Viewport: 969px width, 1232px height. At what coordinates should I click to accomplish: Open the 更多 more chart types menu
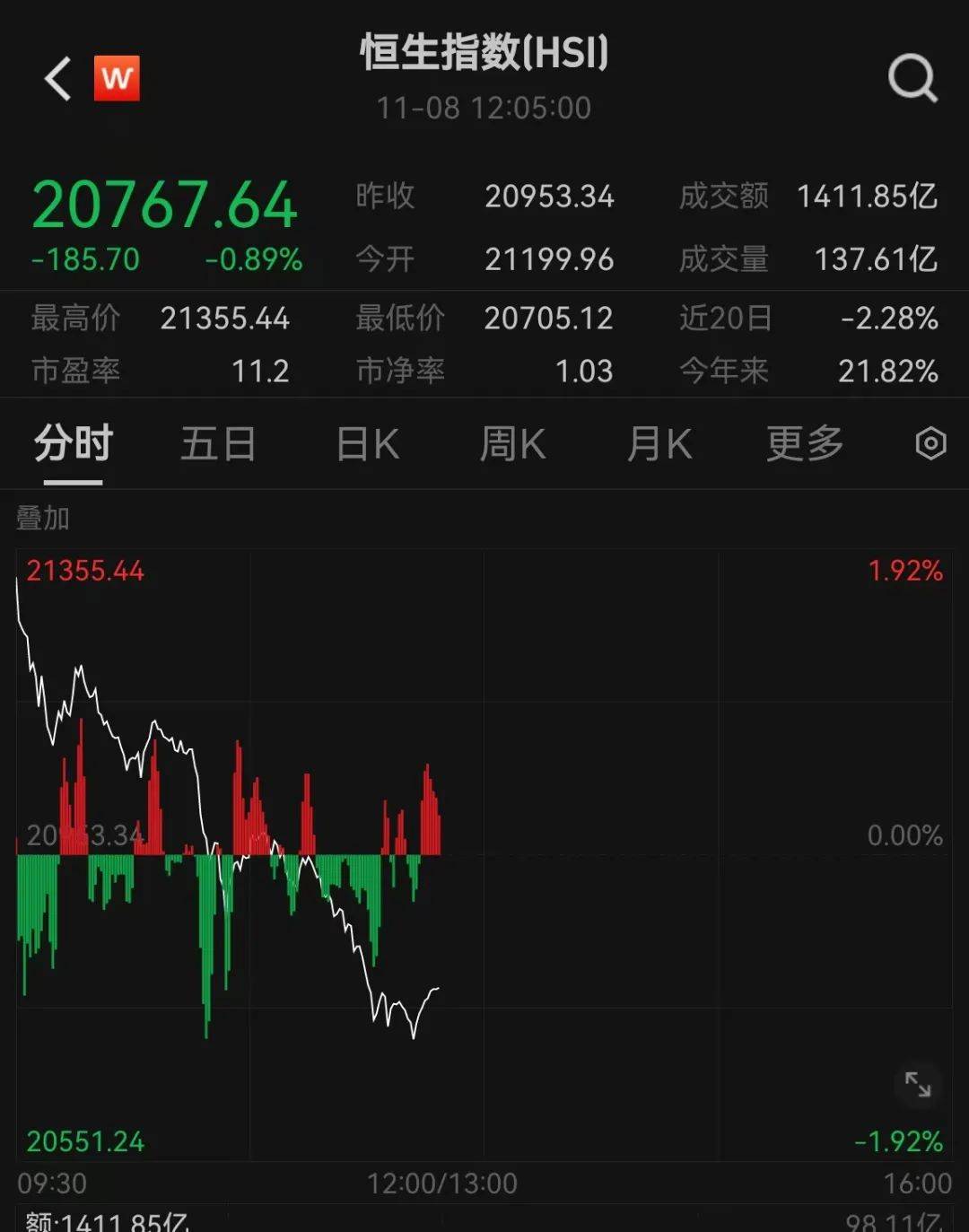pyautogui.click(x=805, y=443)
